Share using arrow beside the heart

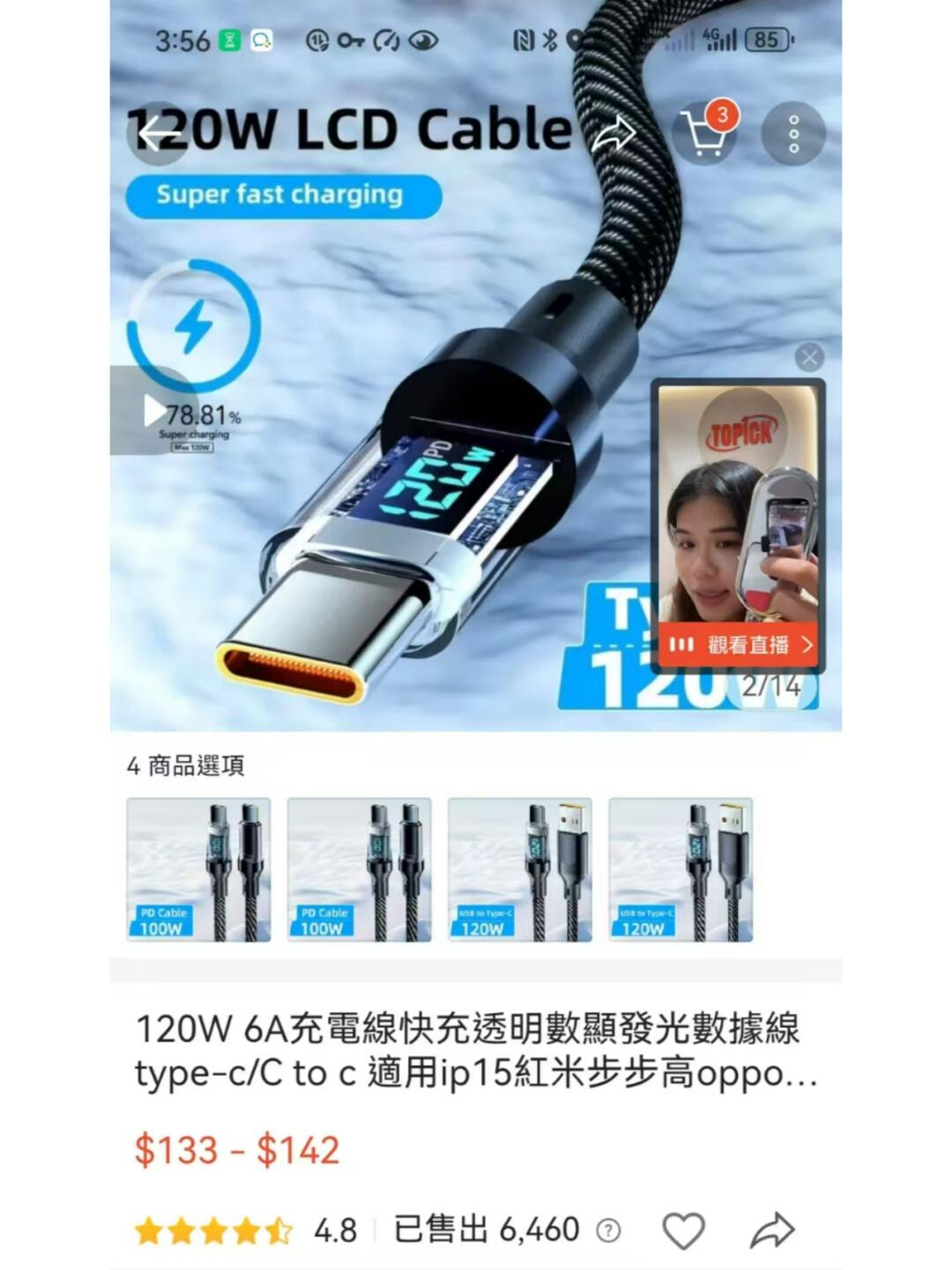pos(772,1230)
